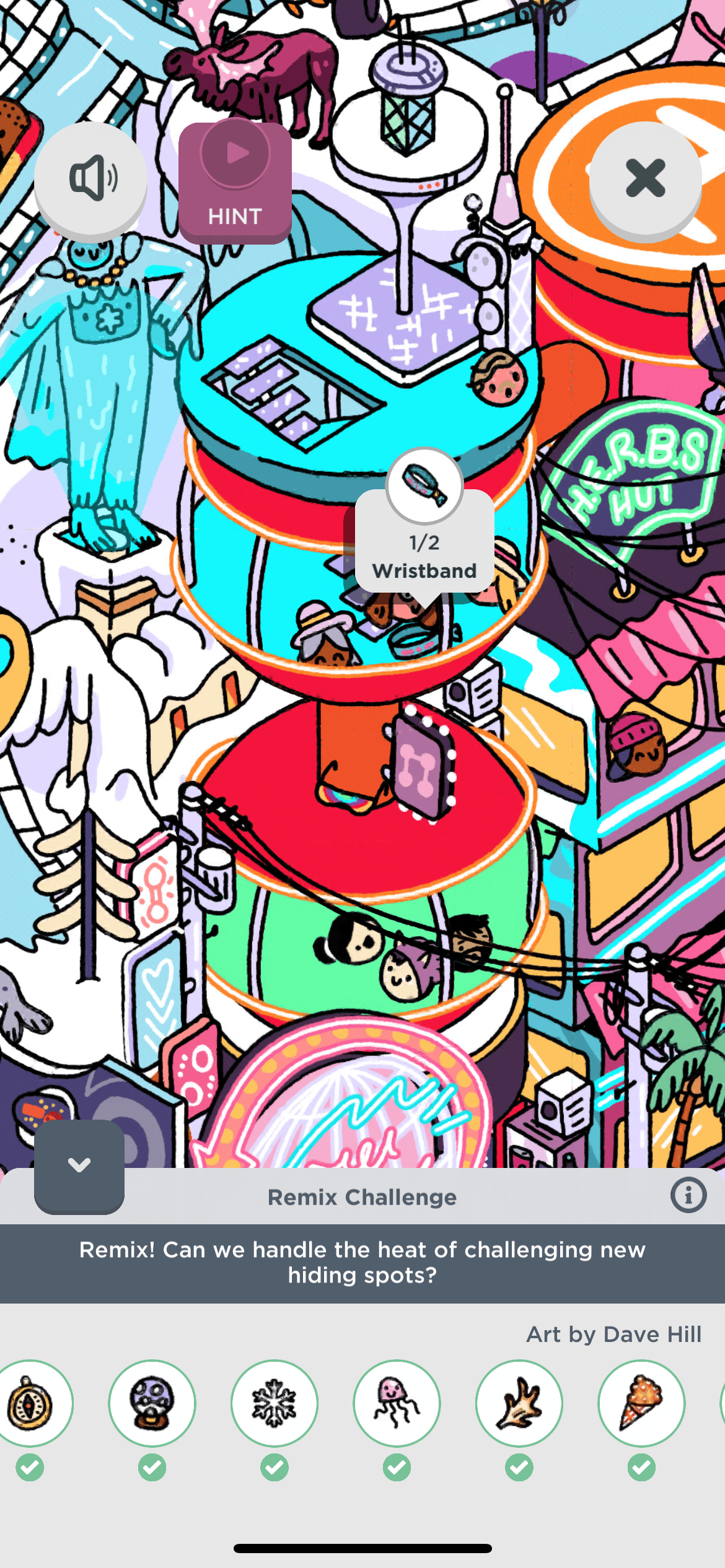Select the ice cream cone item

[x=641, y=1403]
